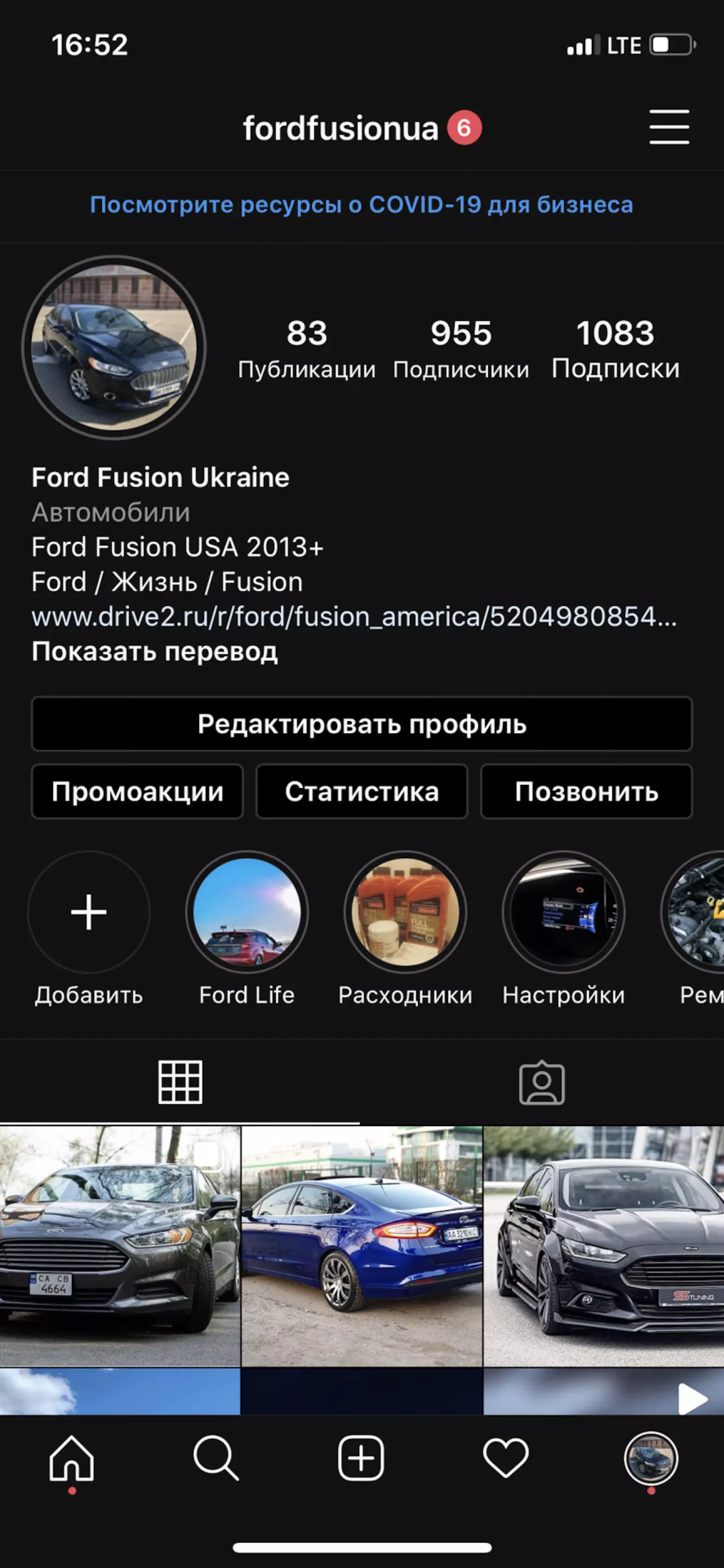Viewport: 724px width, 1568px height.
Task: Open Статистика insights
Action: click(x=361, y=791)
